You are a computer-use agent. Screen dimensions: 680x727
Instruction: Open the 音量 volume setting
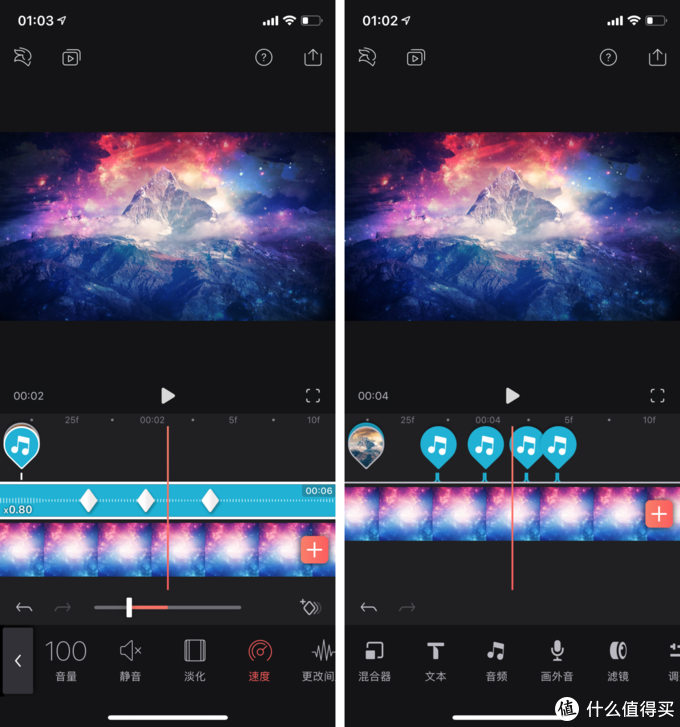click(x=66, y=660)
